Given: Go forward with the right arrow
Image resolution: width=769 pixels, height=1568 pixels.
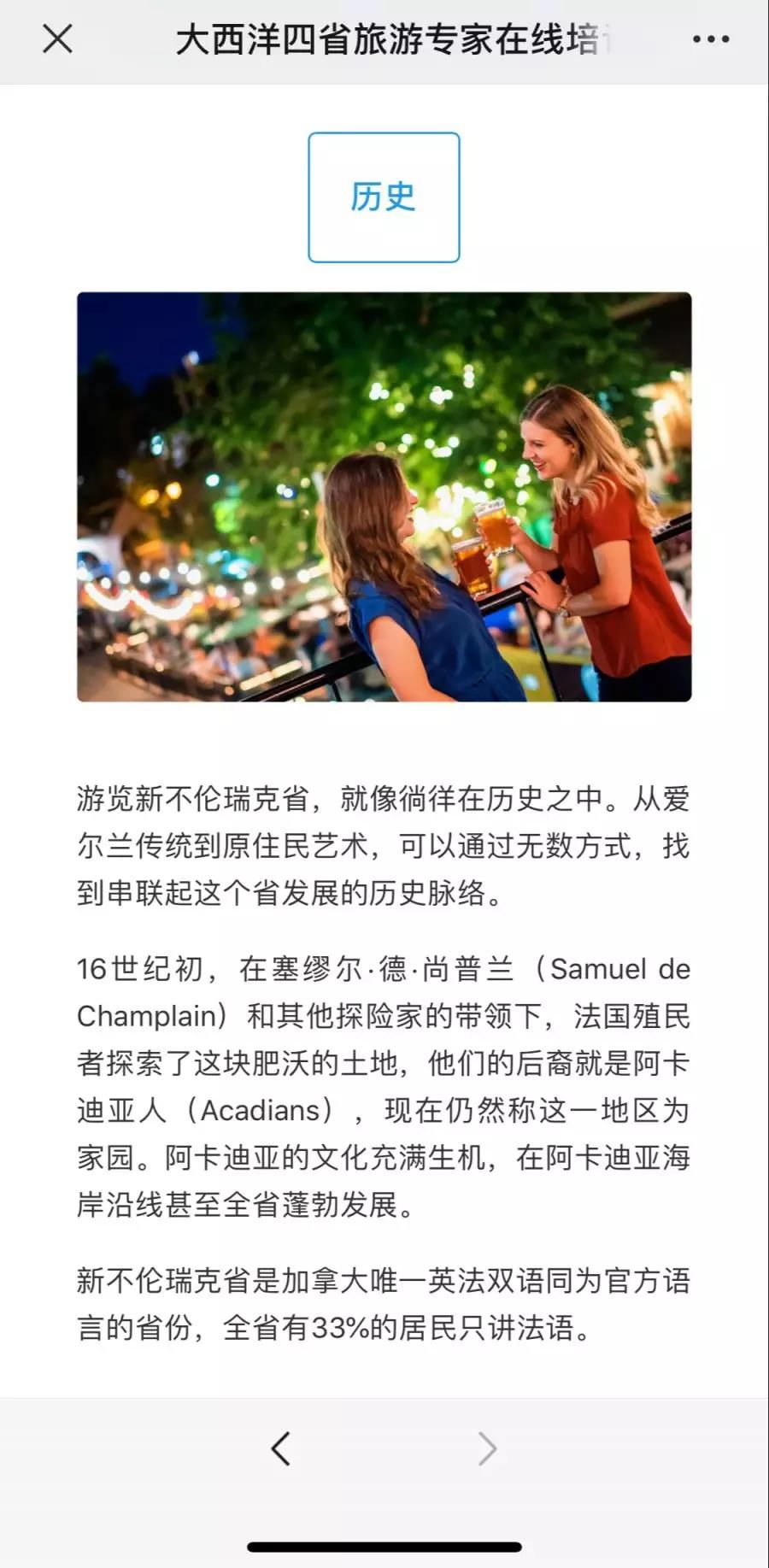Looking at the screenshot, I should pos(487,1448).
